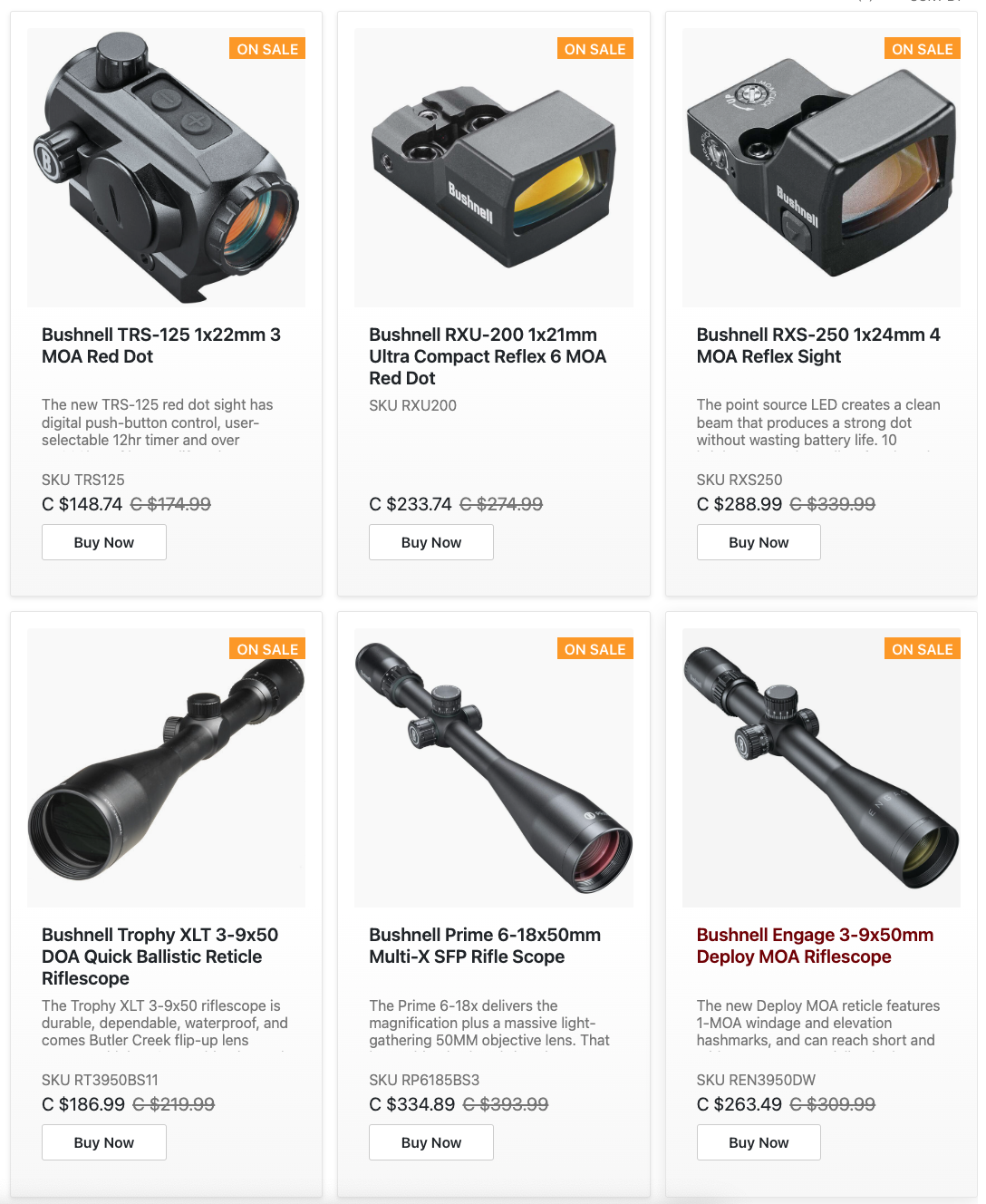Select the Bushnell RXU-200 Ultra Compact Reflex title
The height and width of the screenshot is (1204, 986).
point(487,356)
